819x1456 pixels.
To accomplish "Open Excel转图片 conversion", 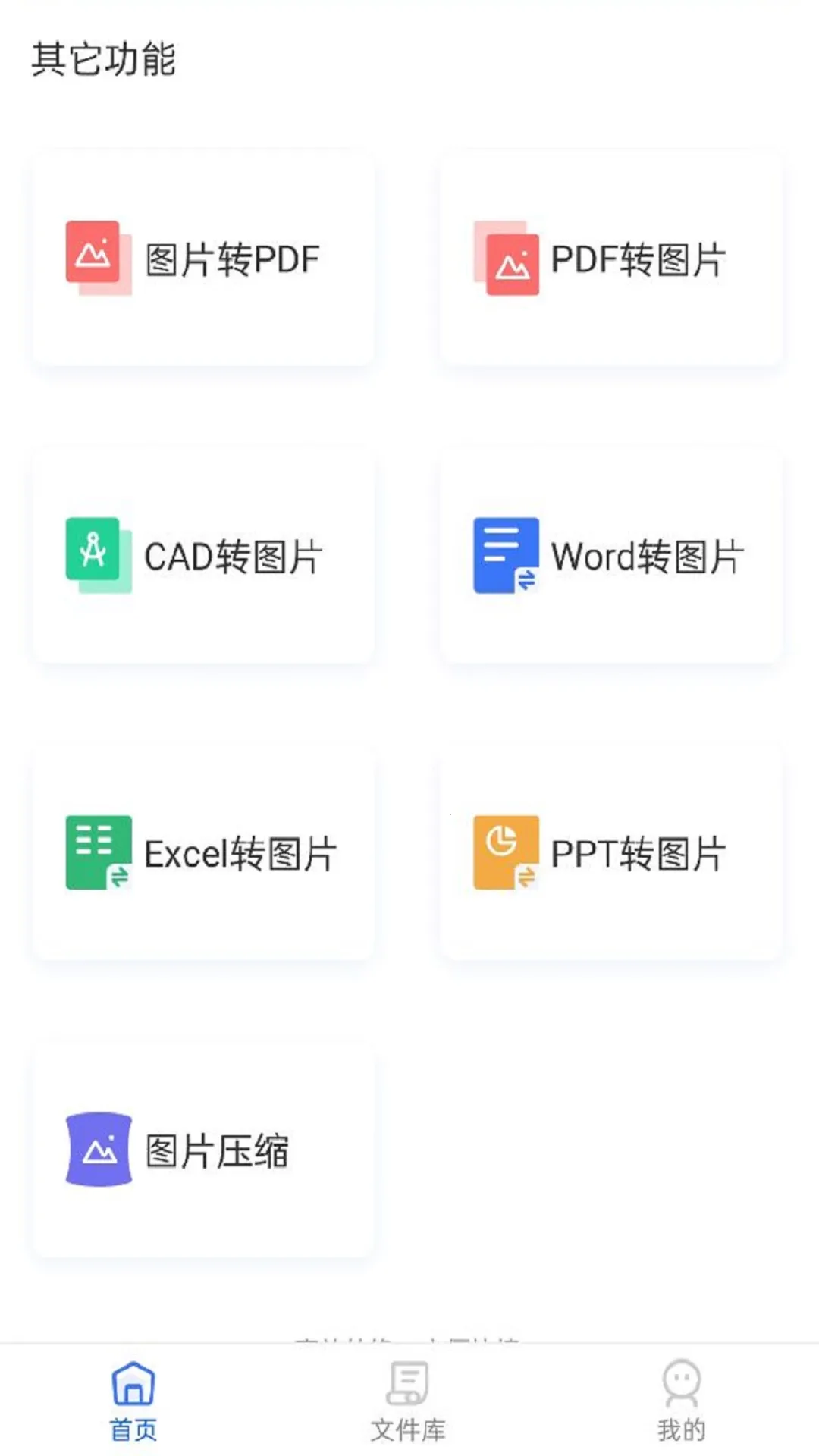I will pyautogui.click(x=203, y=853).
